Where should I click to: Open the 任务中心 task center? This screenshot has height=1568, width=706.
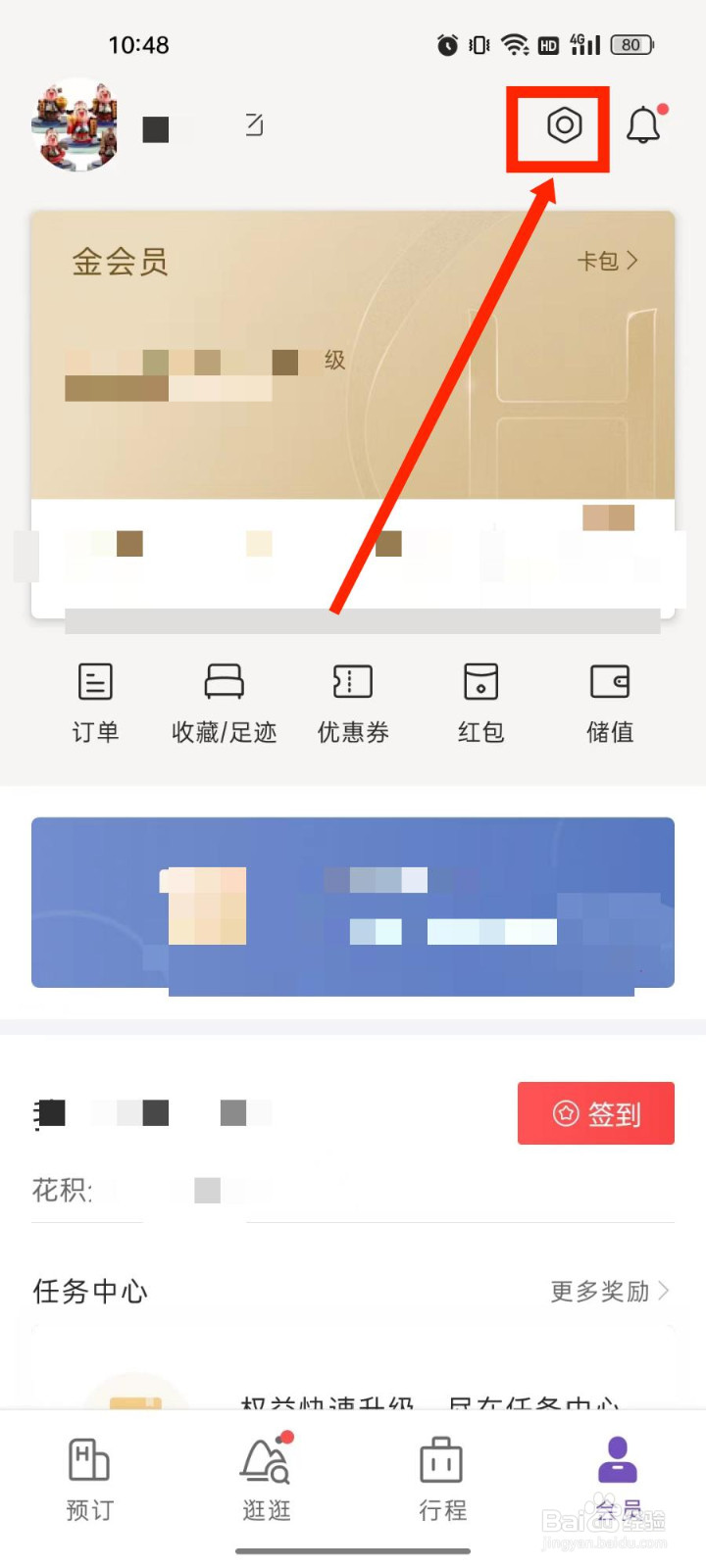point(89,1292)
